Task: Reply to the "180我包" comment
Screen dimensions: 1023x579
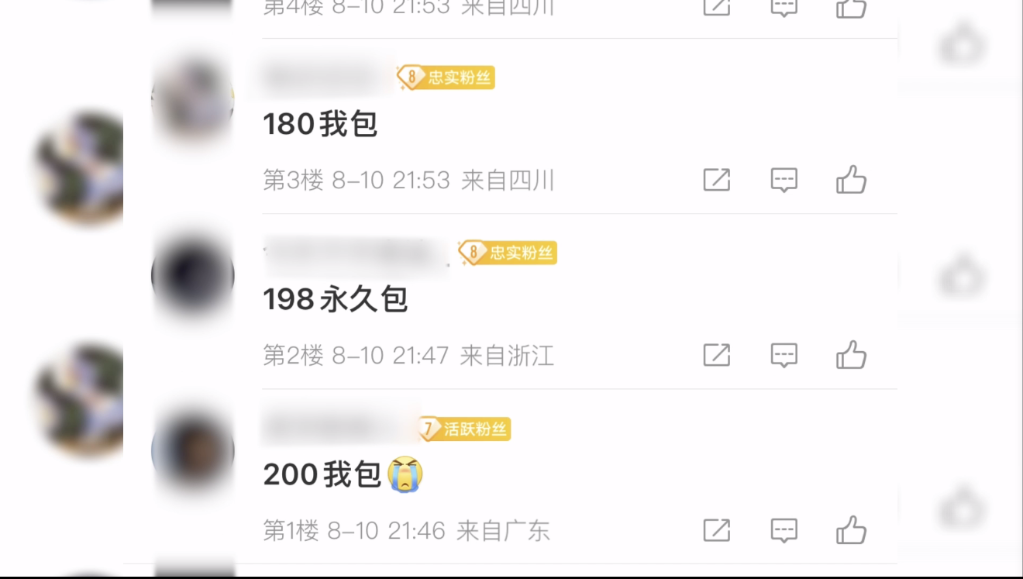Action: [784, 180]
